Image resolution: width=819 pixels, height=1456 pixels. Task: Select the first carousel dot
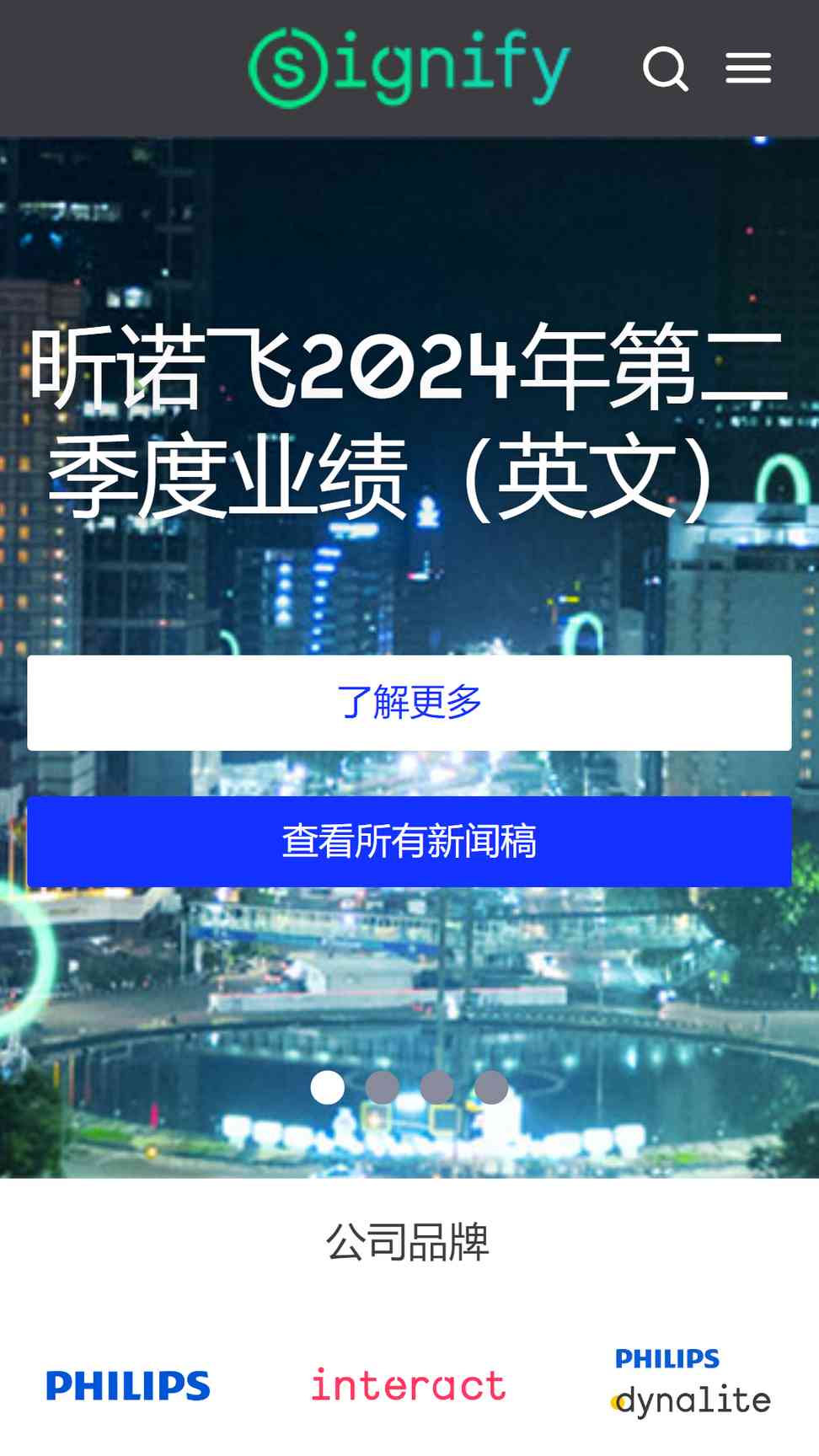328,1087
